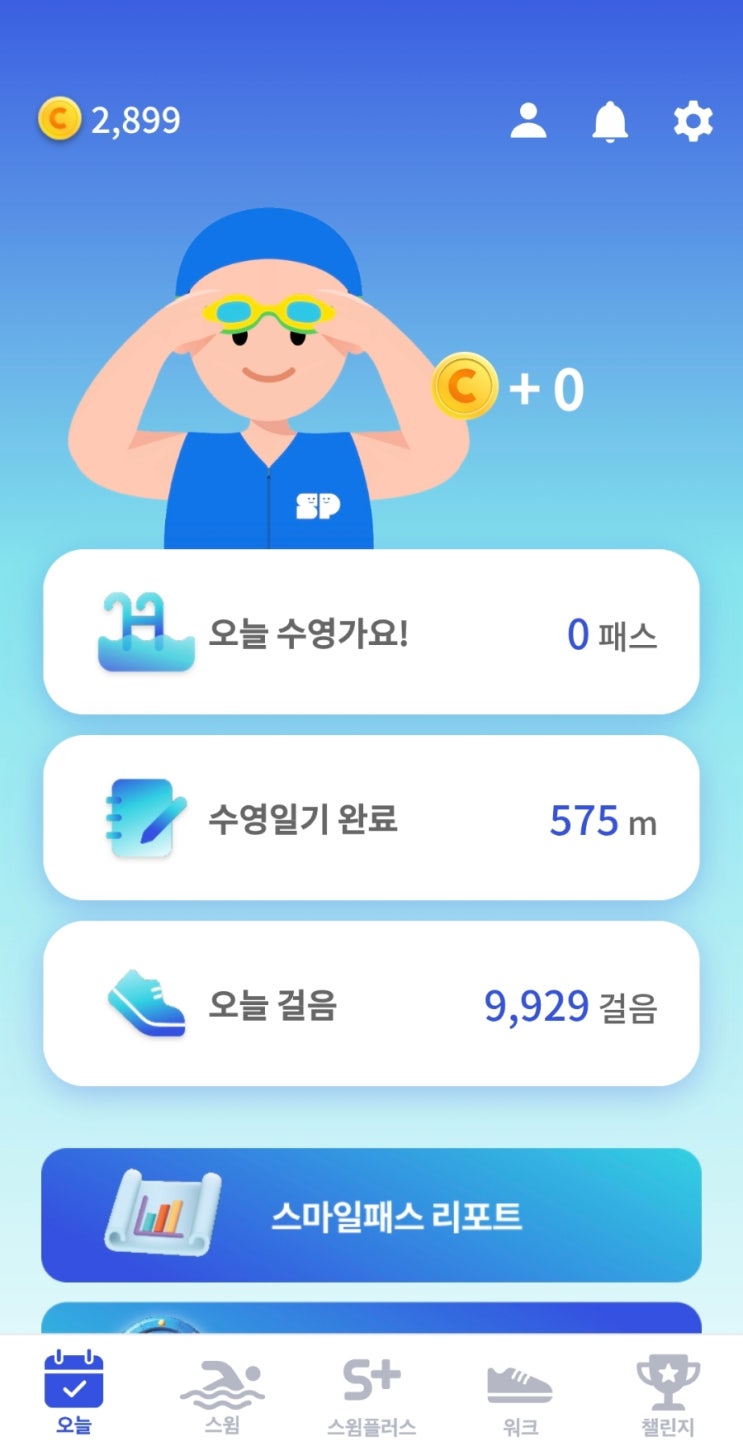This screenshot has height=1451, width=743.
Task: Open the 스마일패스 리포트 banner
Action: 371,1215
